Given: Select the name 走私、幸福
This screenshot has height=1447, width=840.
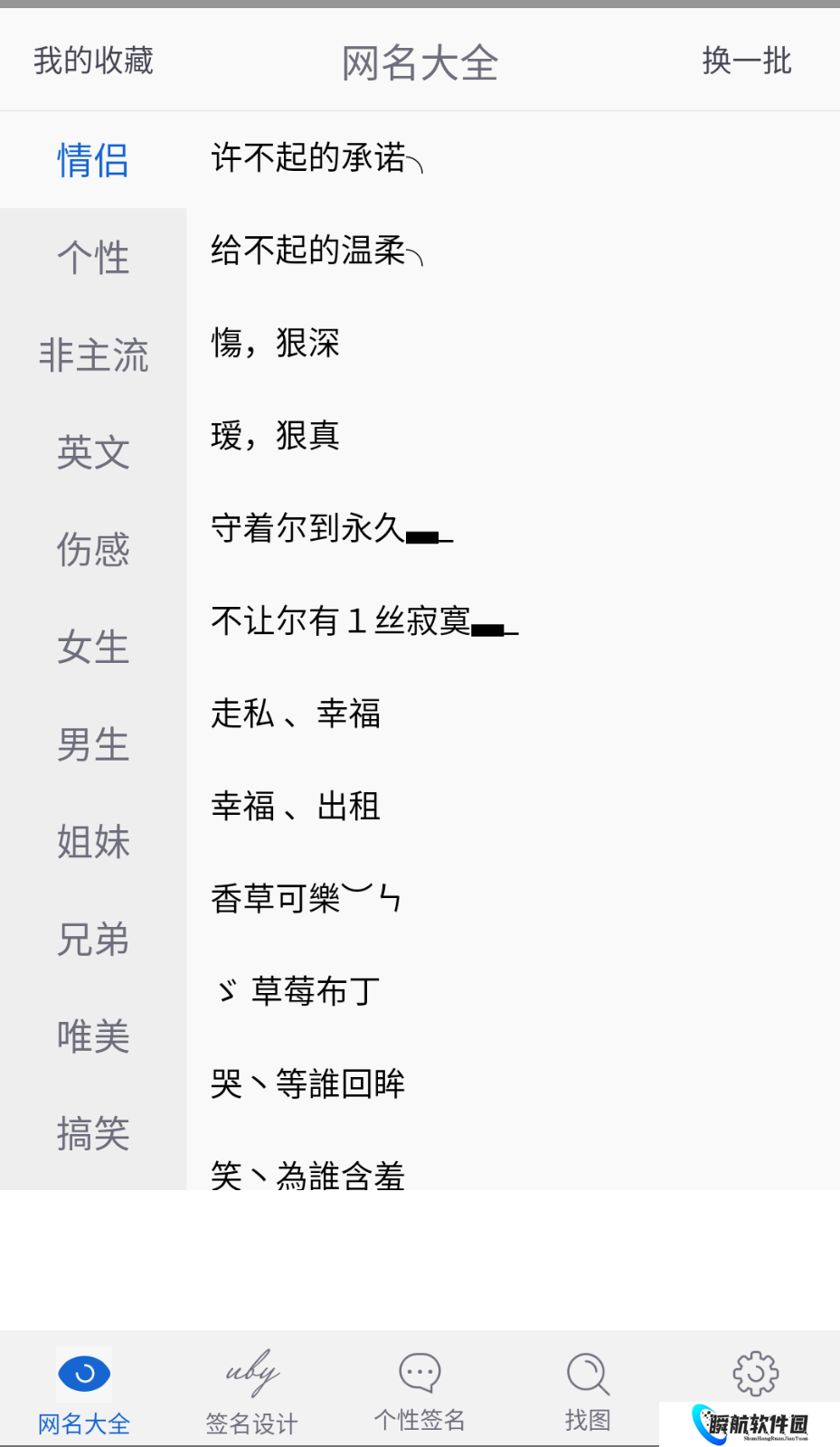Looking at the screenshot, I should point(296,714).
